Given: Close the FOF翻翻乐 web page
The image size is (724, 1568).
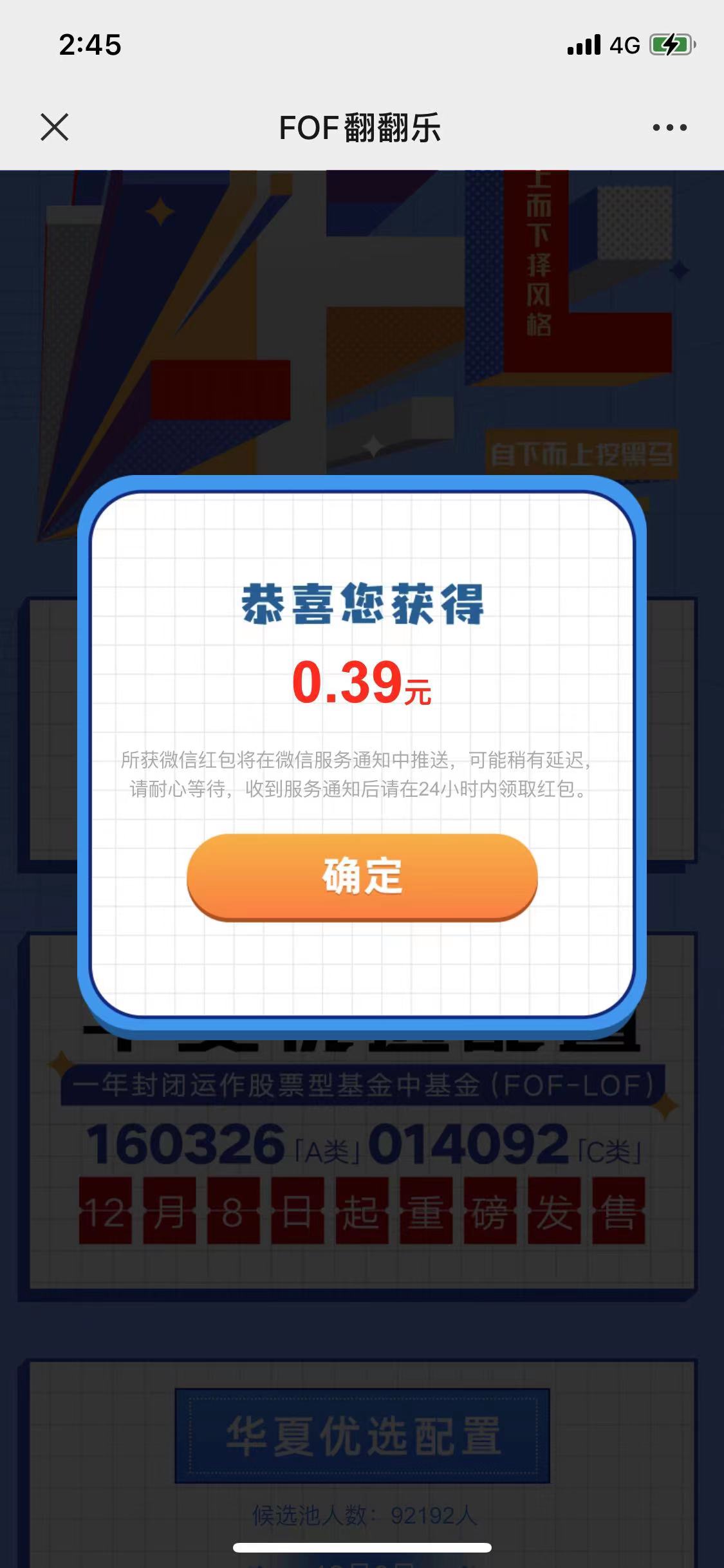Looking at the screenshot, I should tap(54, 127).
